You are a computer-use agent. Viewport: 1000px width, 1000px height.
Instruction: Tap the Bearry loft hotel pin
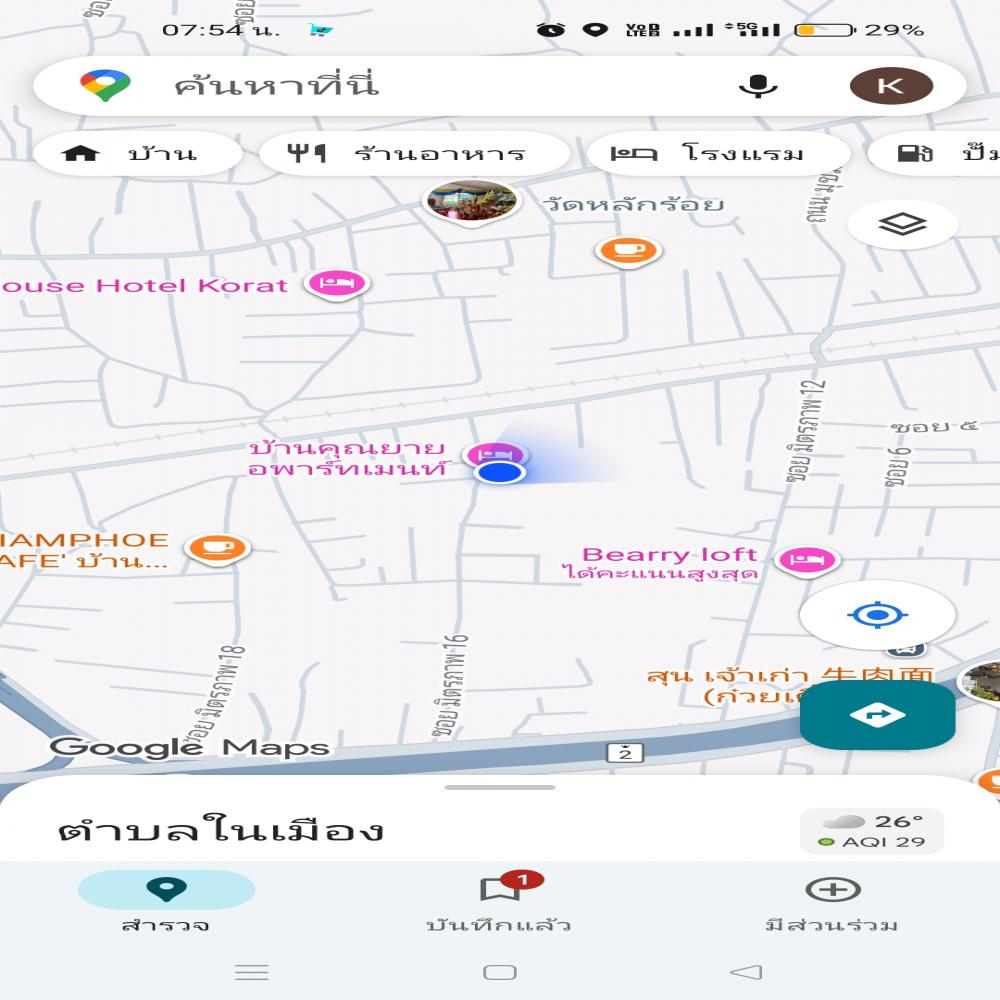(x=807, y=560)
